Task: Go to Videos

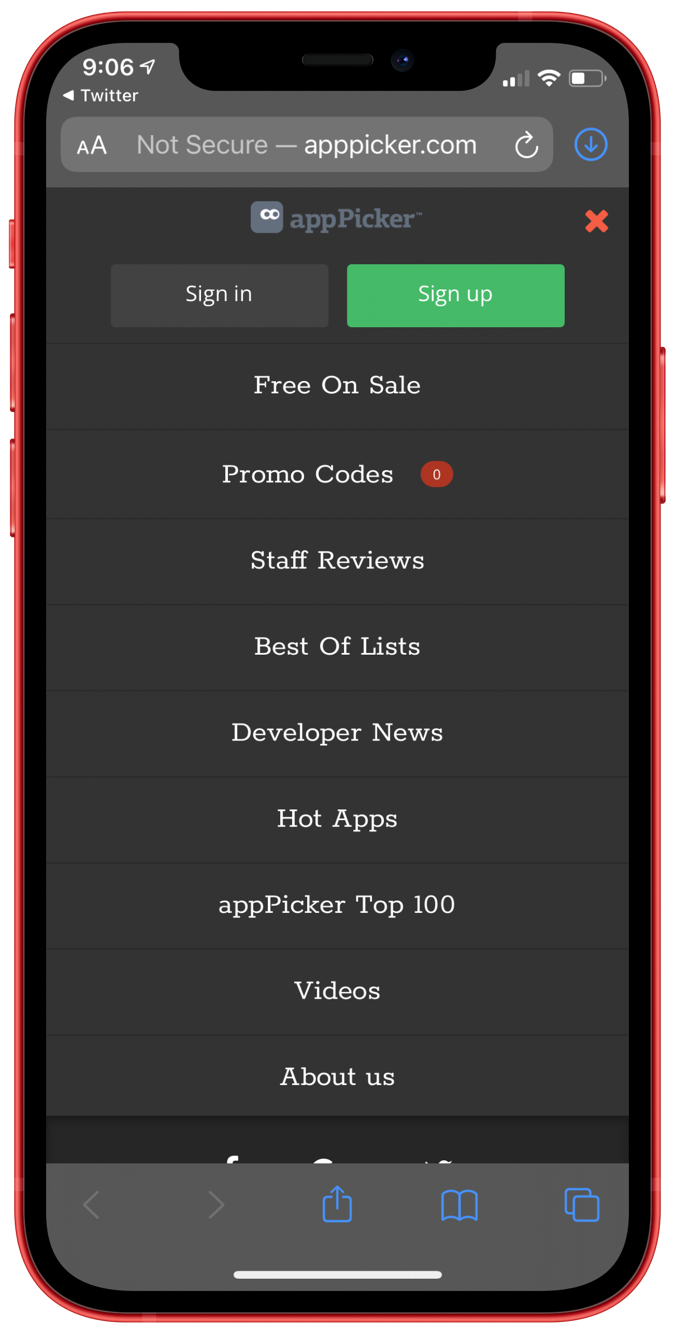Action: [337, 991]
